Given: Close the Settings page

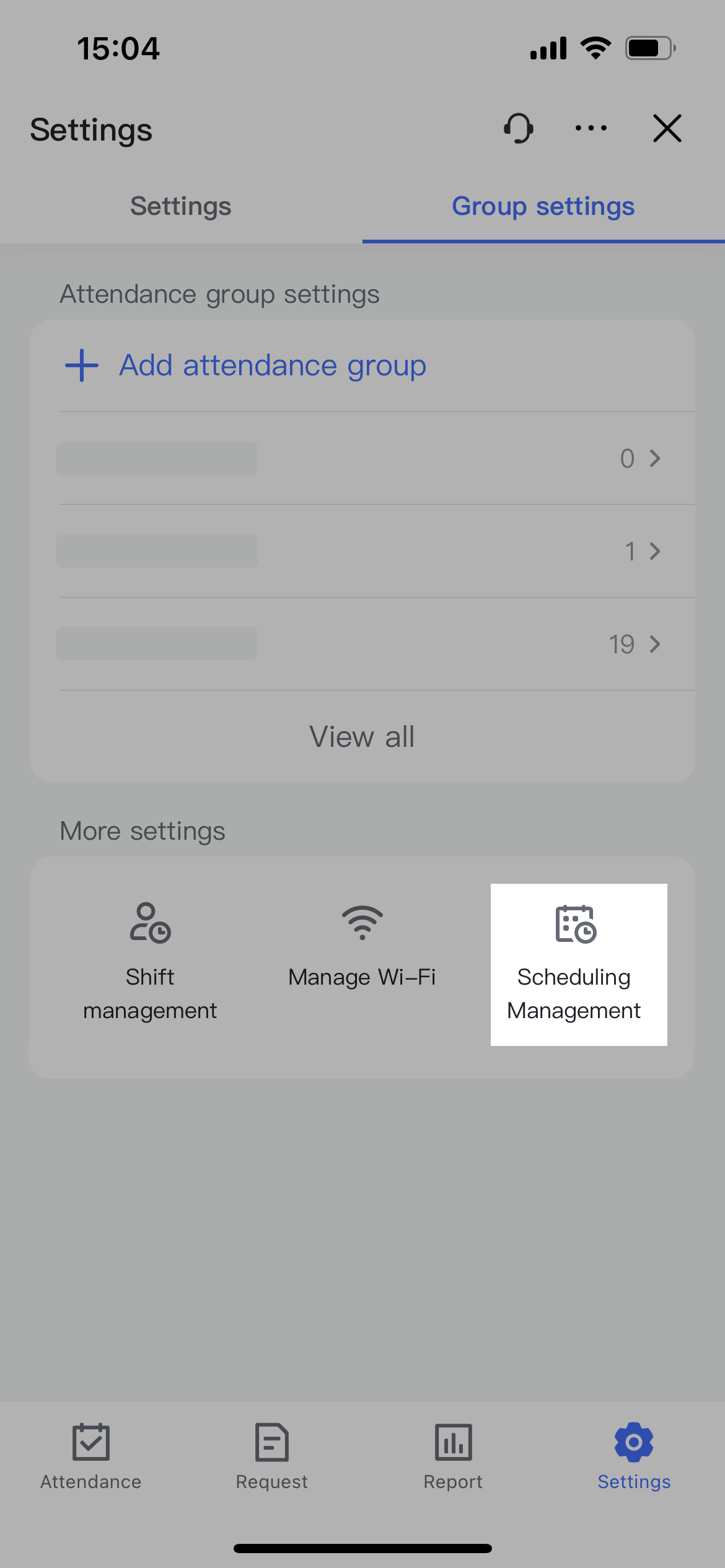Looking at the screenshot, I should (x=667, y=129).
